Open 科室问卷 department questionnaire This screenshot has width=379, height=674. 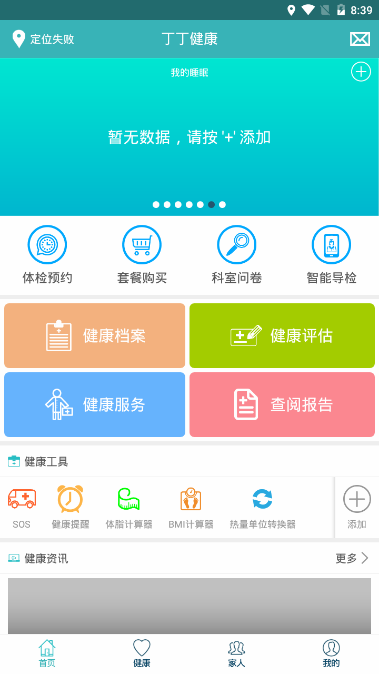click(237, 255)
